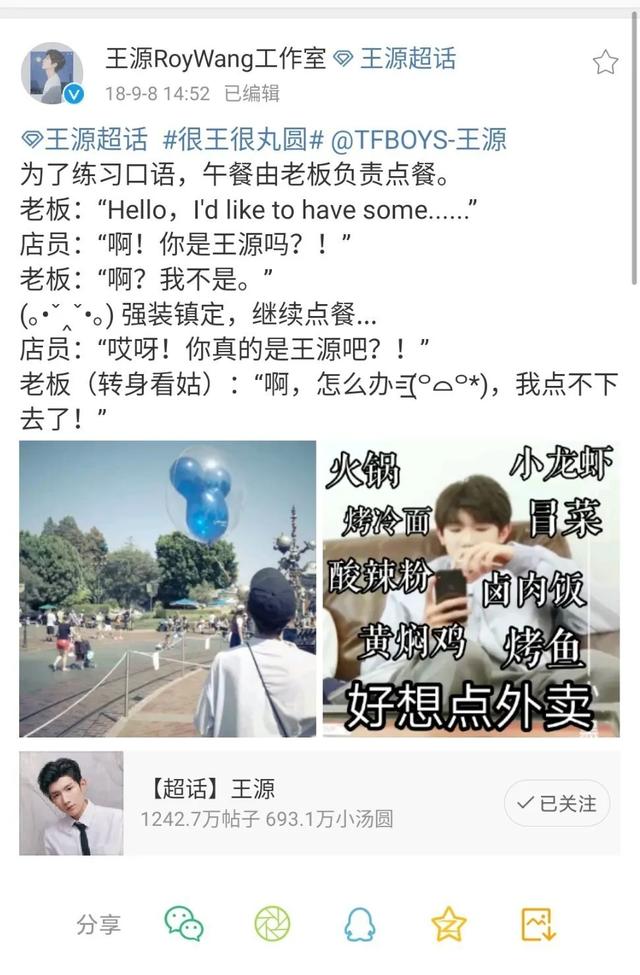This screenshot has width=640, height=975.
Task: View the 好想点外卖 meme image
Action: [x=470, y=588]
